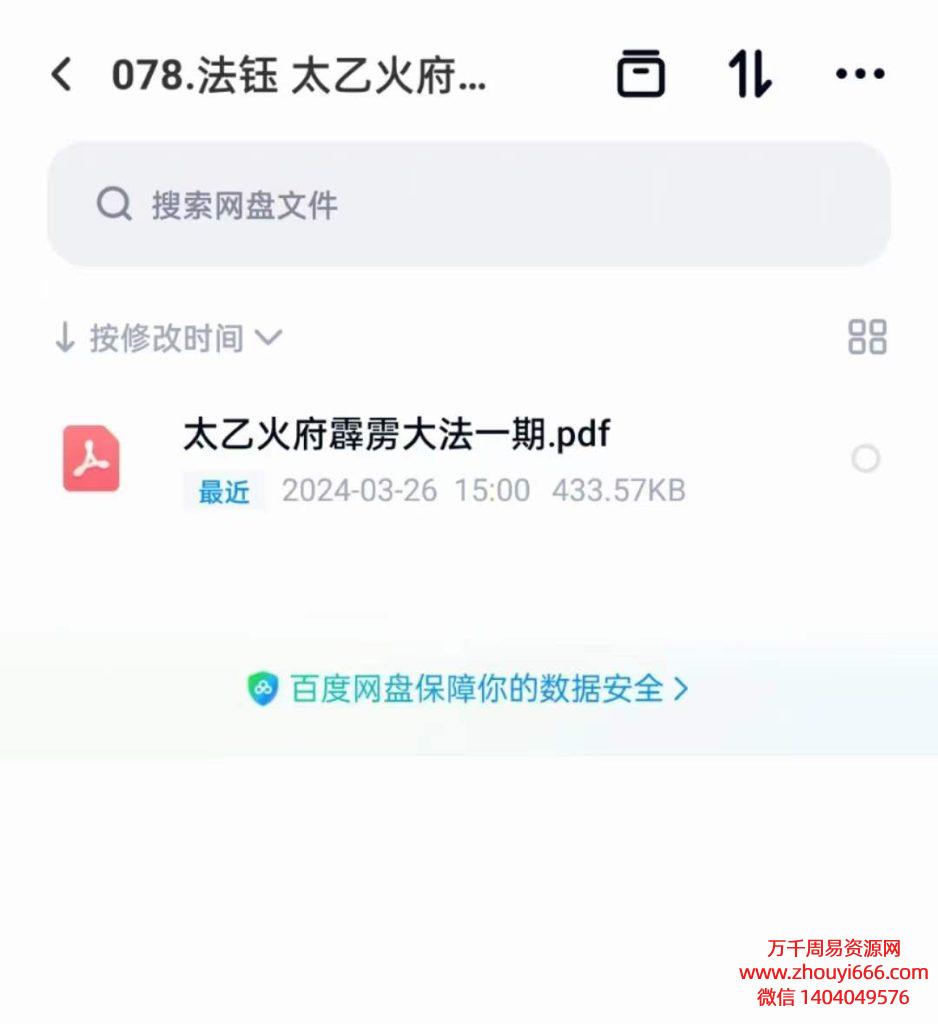Select the PDF file's round checkbox
The width and height of the screenshot is (938, 1024).
[865, 459]
